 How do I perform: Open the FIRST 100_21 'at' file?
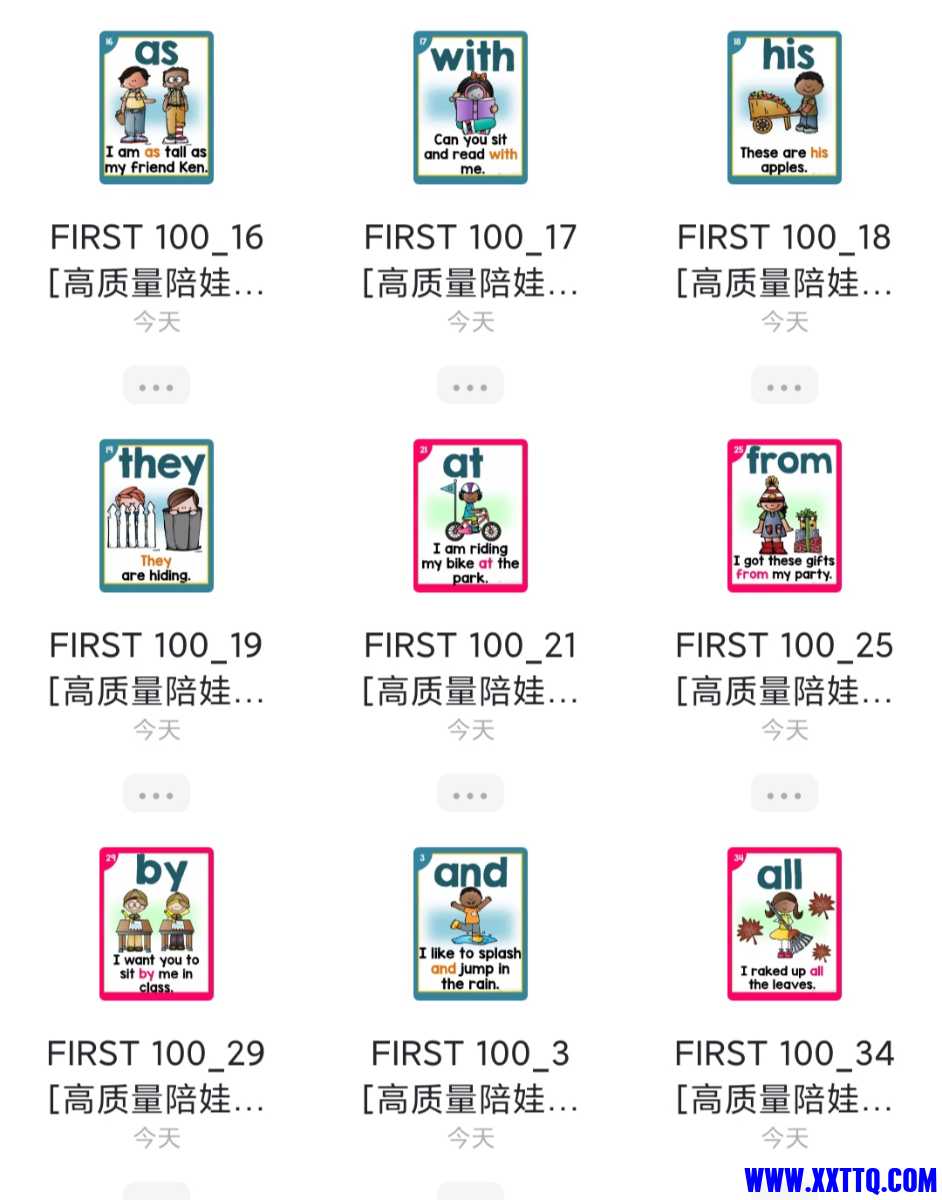pyautogui.click(x=470, y=516)
